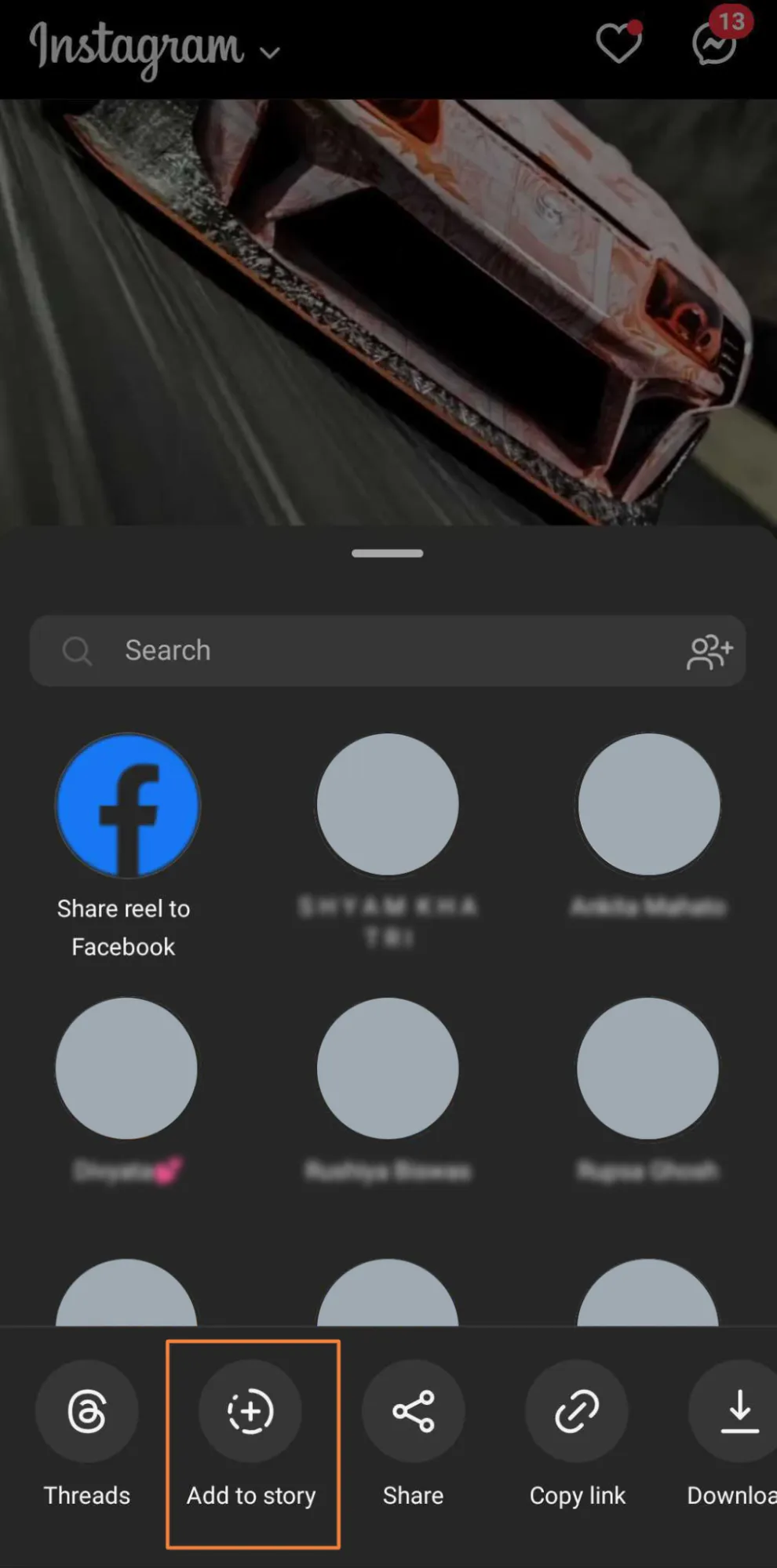Select the top-right contact avatar
This screenshot has width=777, height=1568.
tap(648, 803)
